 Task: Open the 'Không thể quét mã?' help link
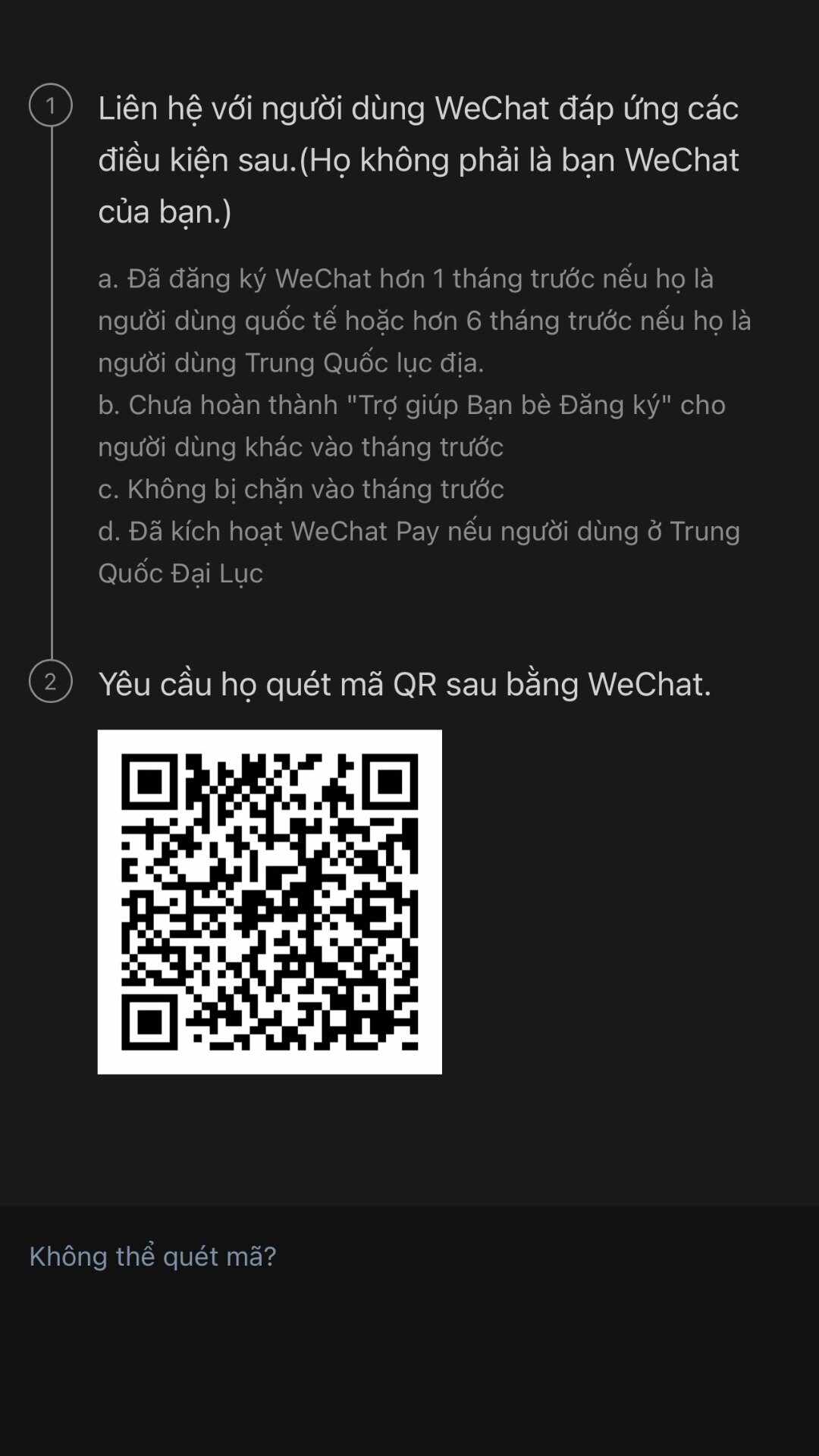click(x=152, y=1255)
